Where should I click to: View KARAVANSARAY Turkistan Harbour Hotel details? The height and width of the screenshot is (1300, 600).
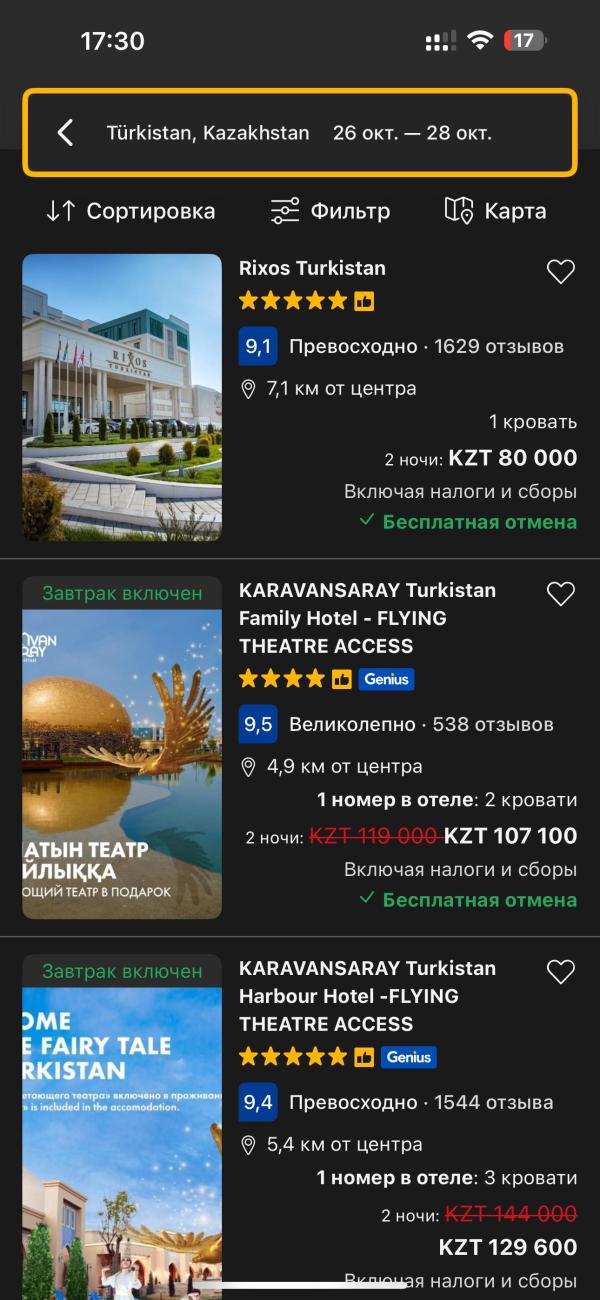pos(367,996)
